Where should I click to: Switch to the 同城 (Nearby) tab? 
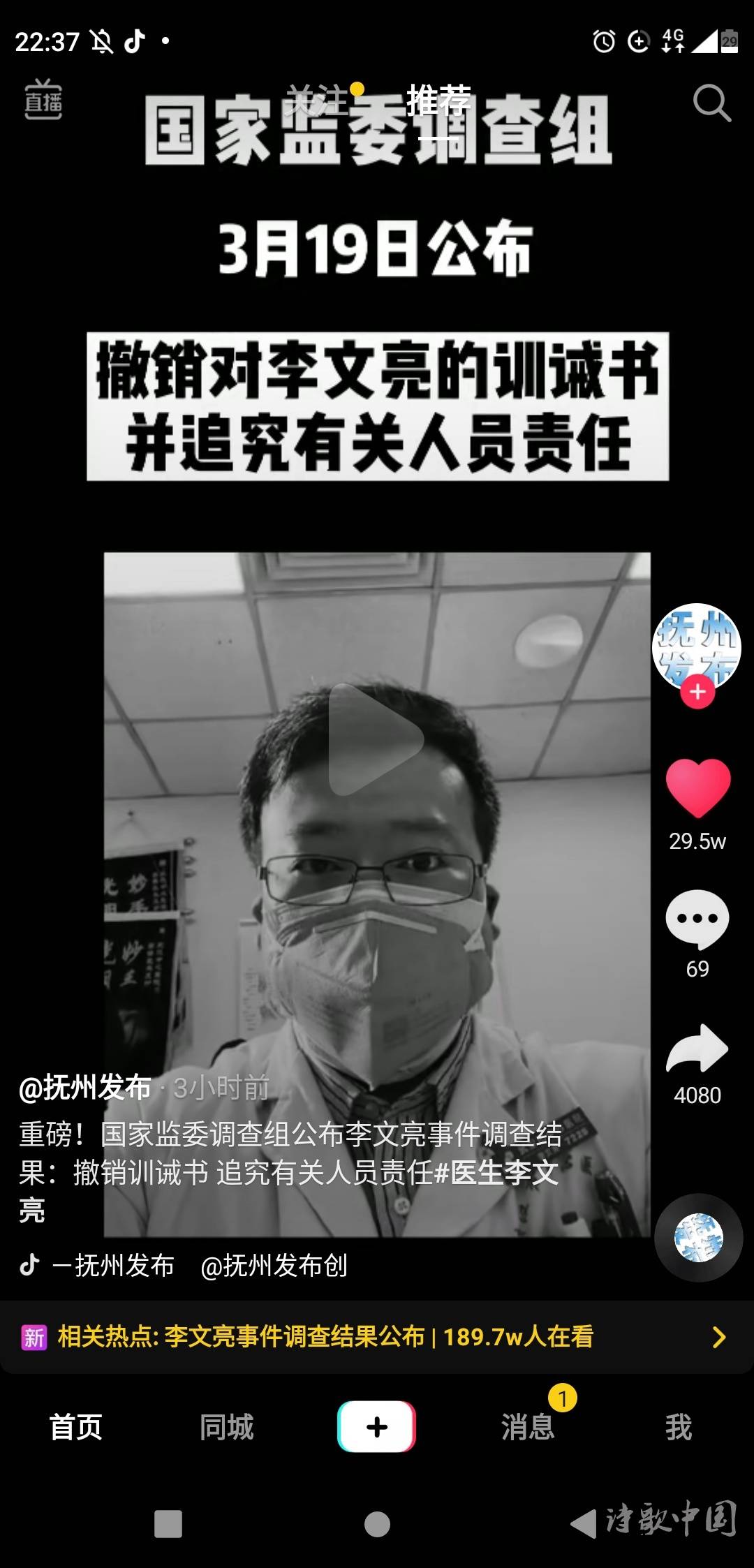(x=226, y=1427)
